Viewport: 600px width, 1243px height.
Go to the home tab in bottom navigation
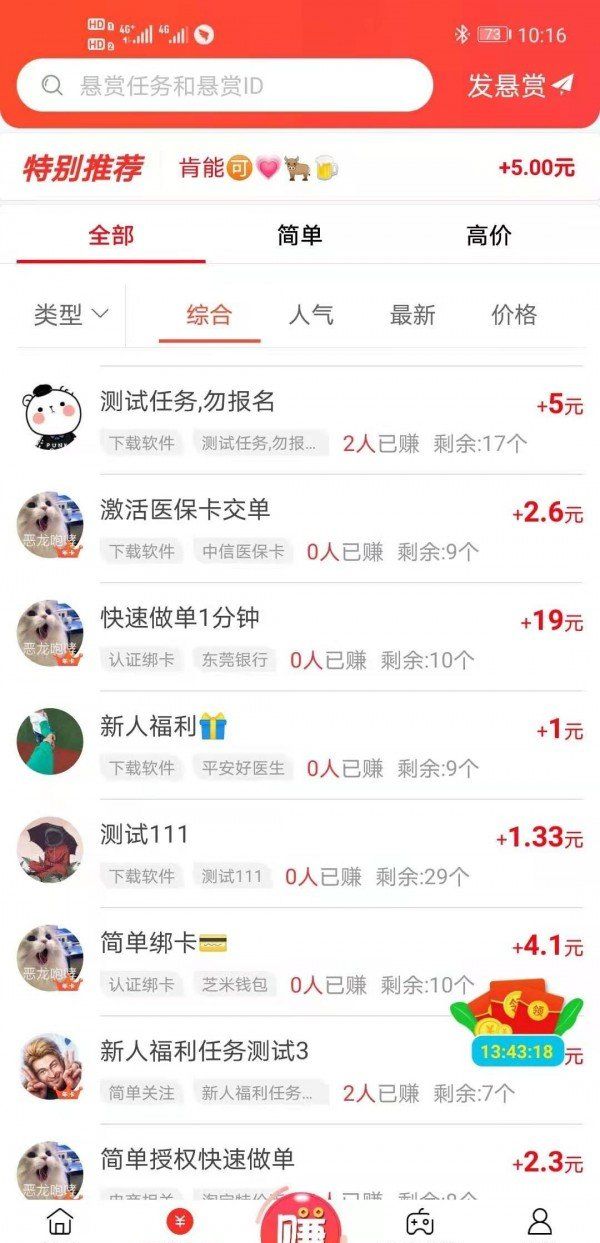(60, 1221)
